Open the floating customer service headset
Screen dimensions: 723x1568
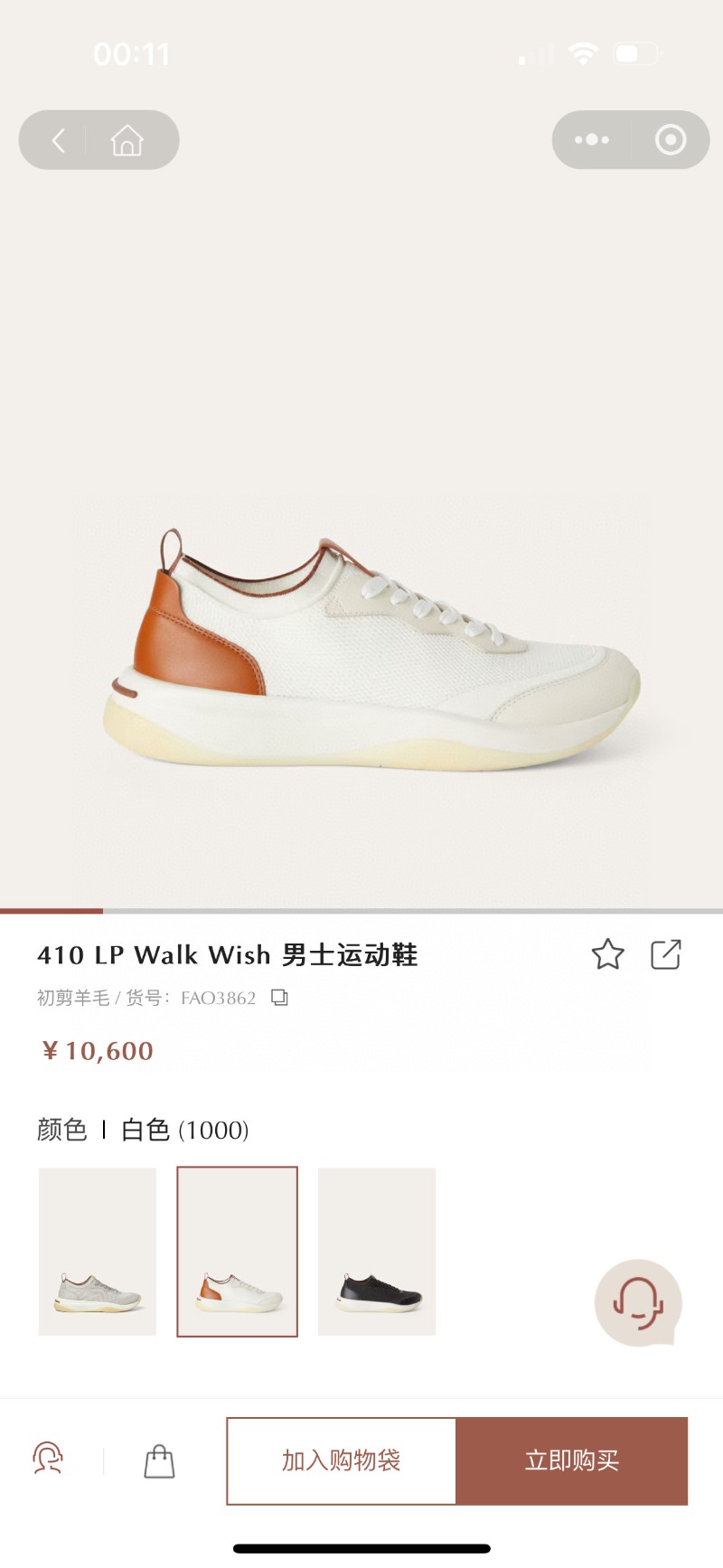click(x=638, y=1302)
